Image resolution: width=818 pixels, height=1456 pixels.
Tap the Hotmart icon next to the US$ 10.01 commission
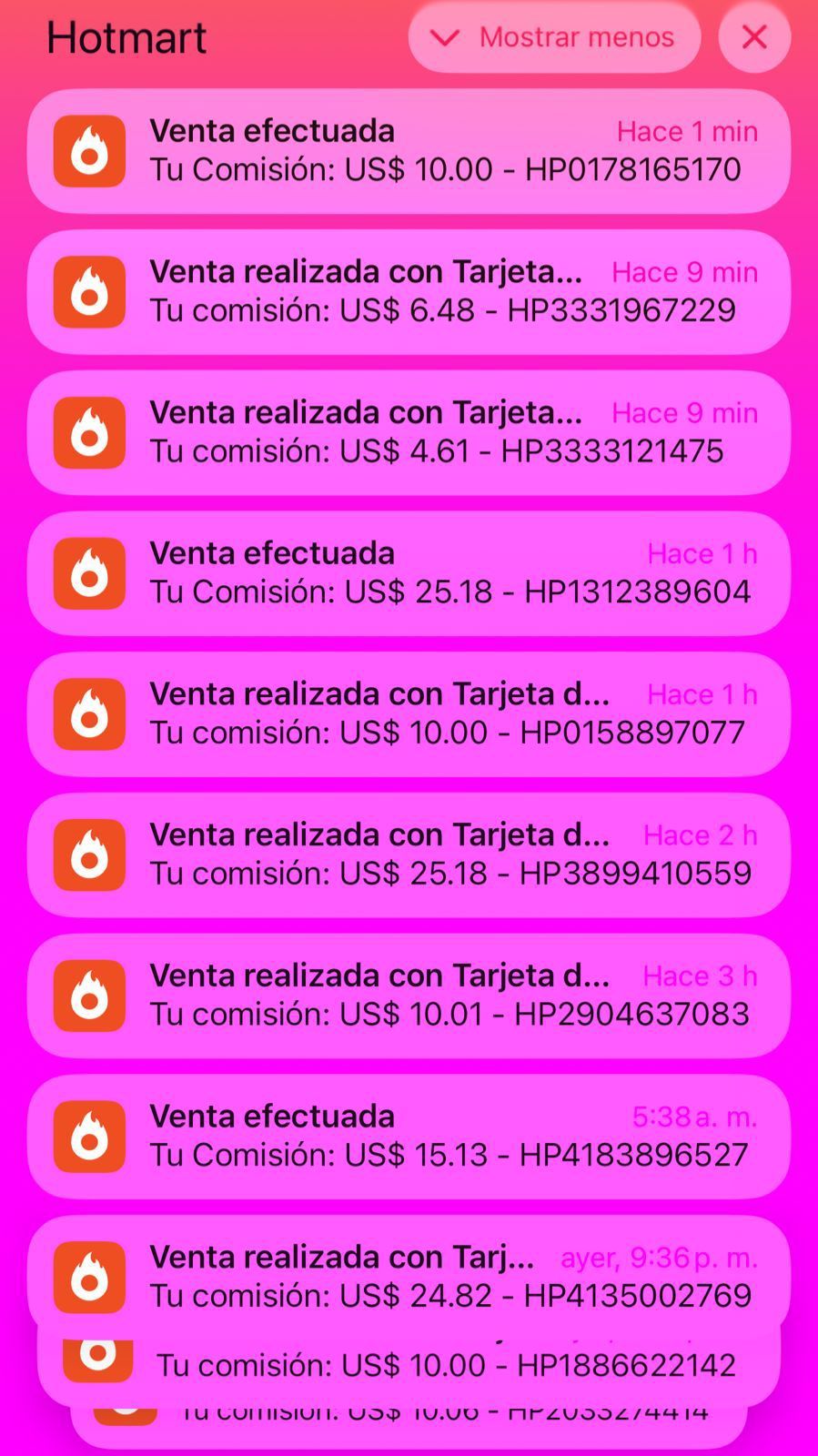(88, 996)
